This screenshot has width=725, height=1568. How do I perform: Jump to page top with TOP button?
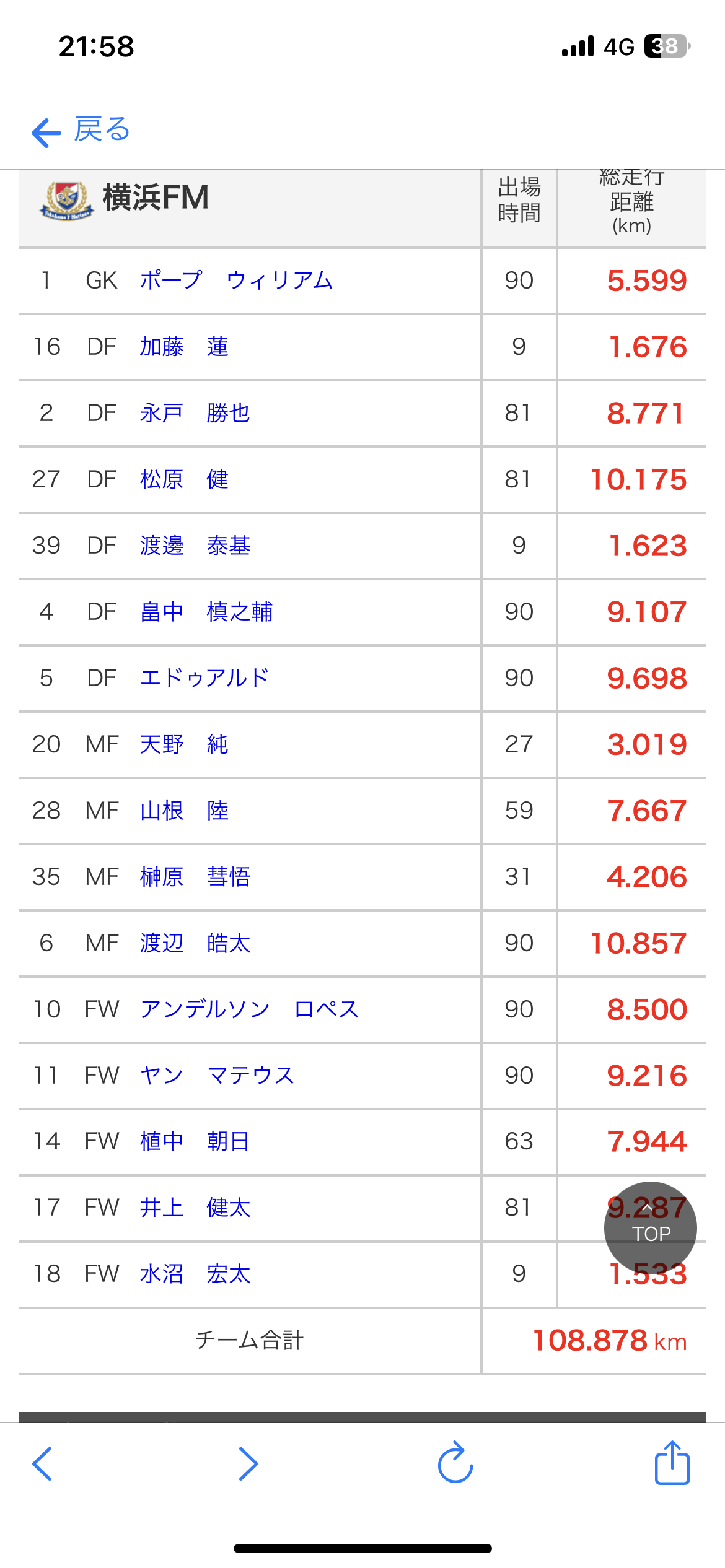pos(650,1227)
